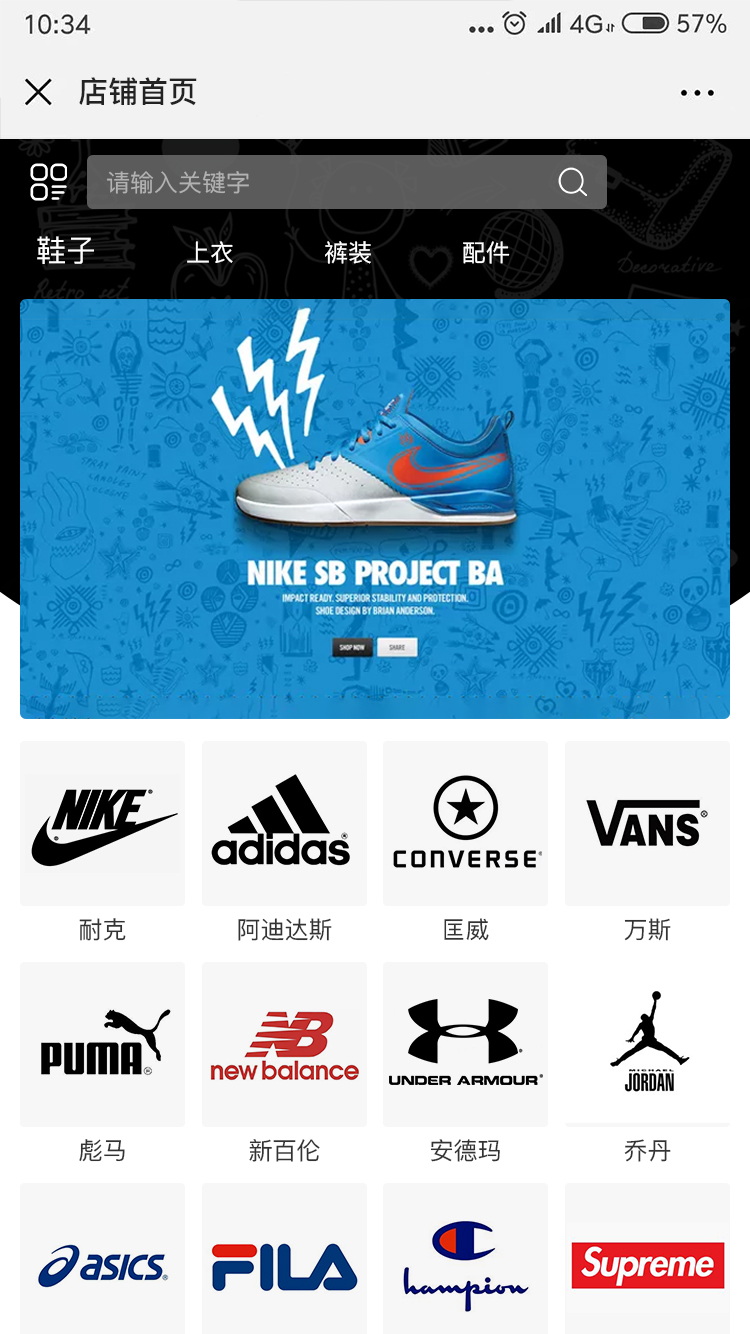This screenshot has height=1334, width=750.
Task: Tap the keyword search field
Action: [x=320, y=182]
